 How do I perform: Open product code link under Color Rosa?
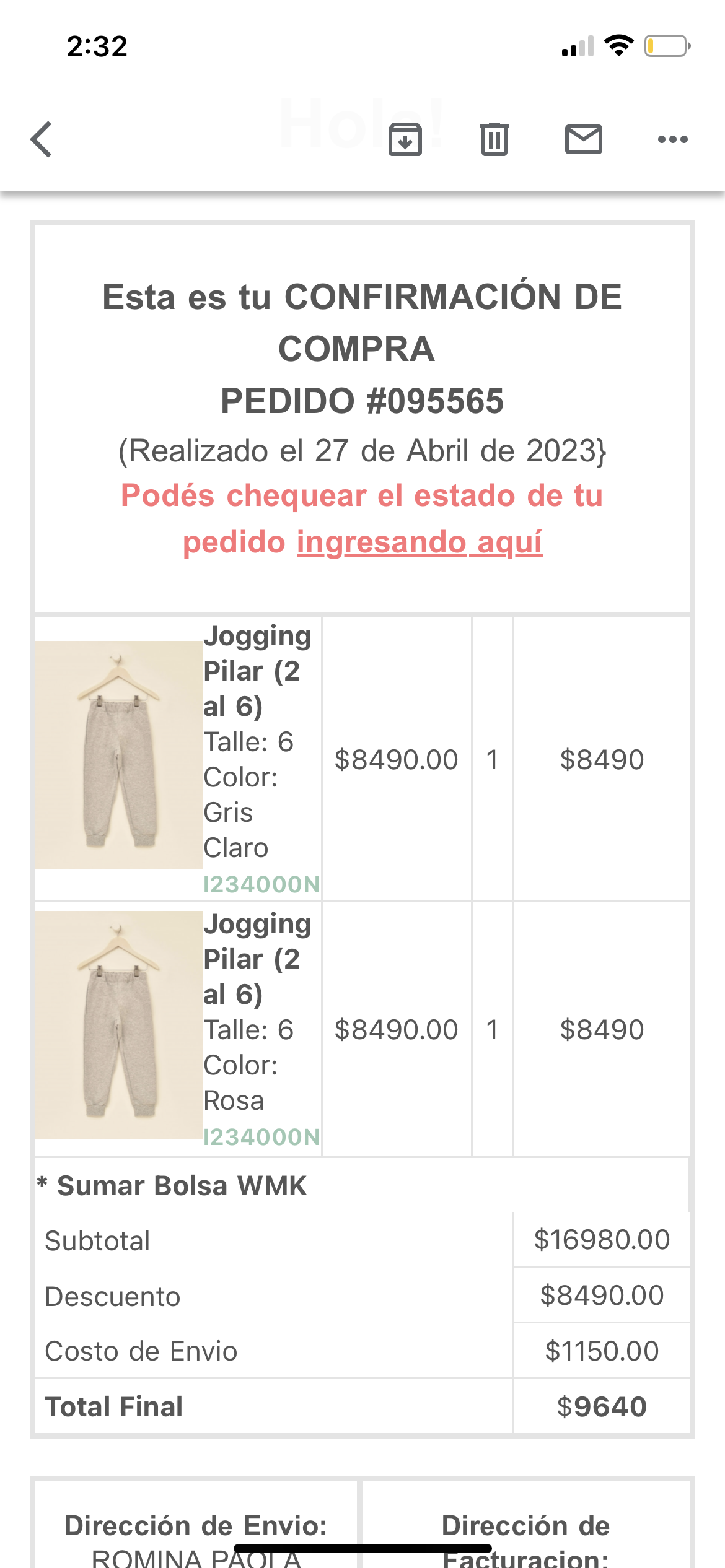(261, 1137)
